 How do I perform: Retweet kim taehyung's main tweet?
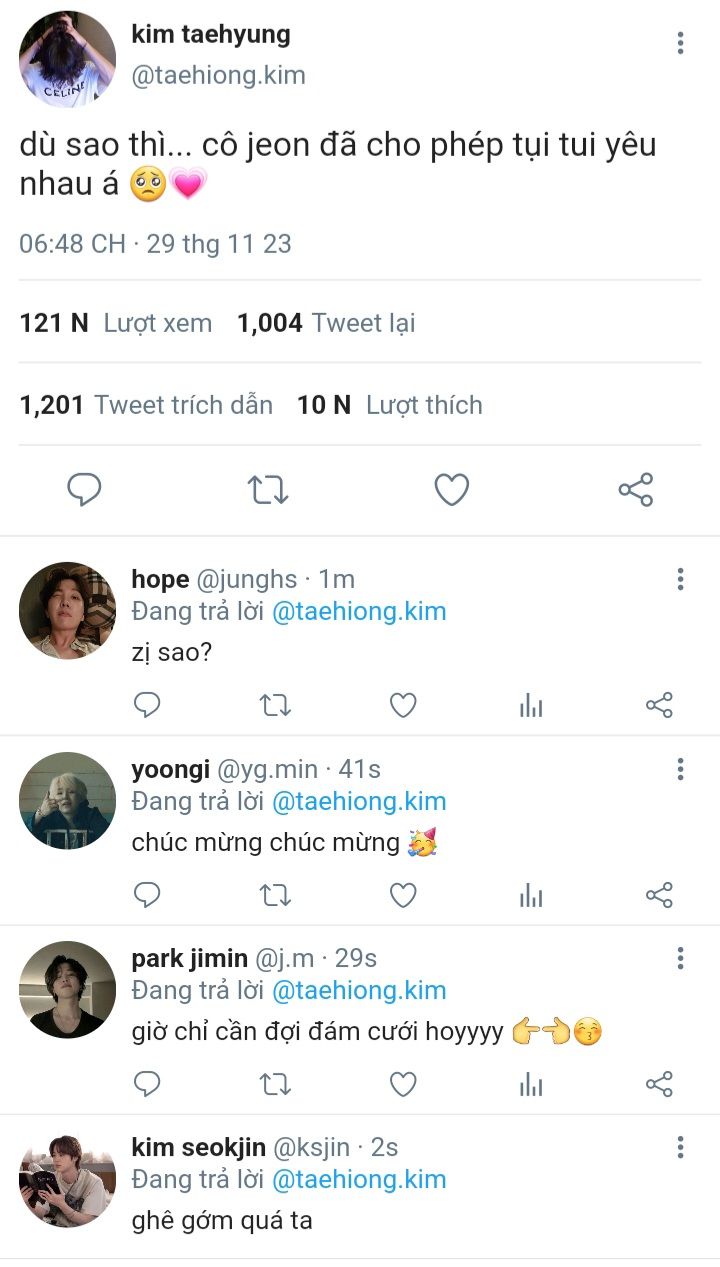coord(268,490)
